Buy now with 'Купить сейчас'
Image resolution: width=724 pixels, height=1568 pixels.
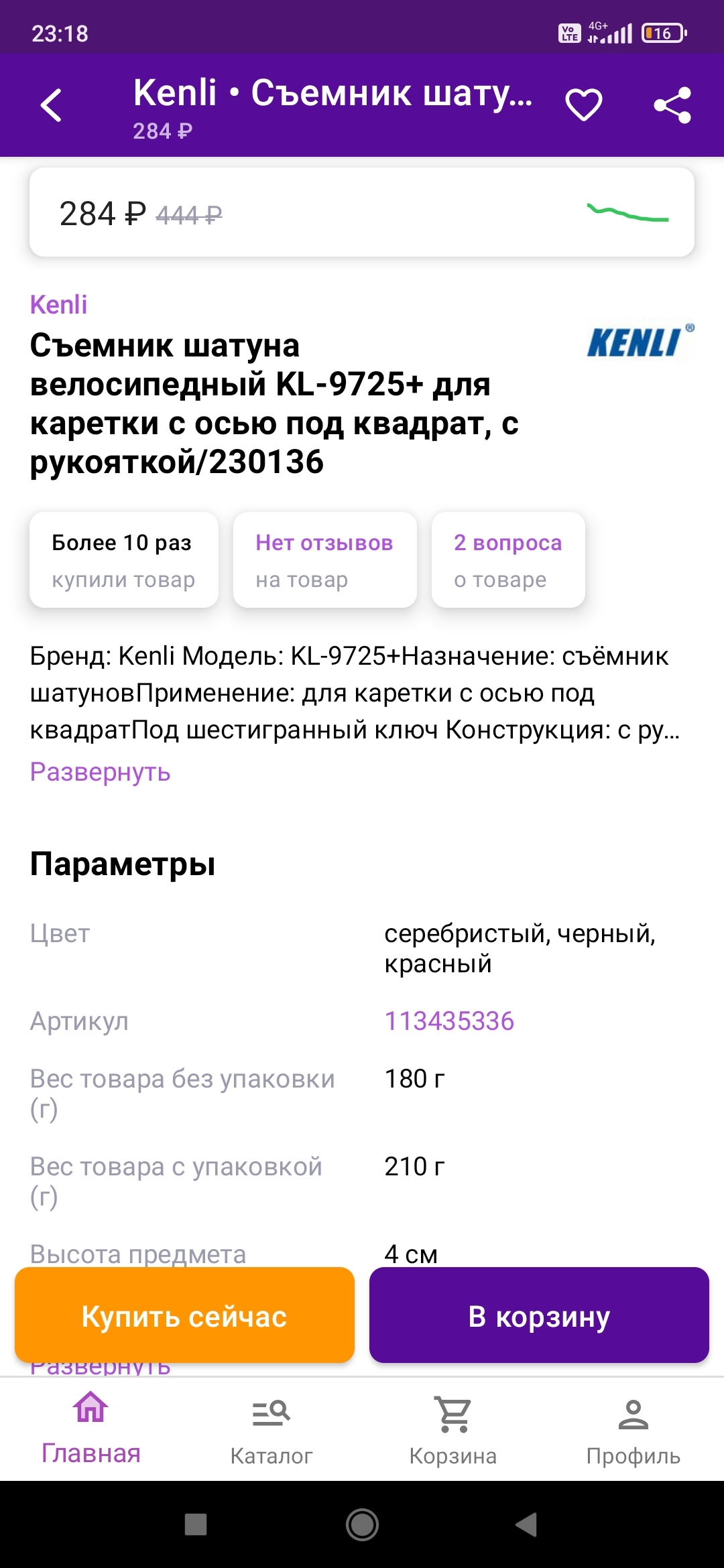click(x=184, y=1315)
